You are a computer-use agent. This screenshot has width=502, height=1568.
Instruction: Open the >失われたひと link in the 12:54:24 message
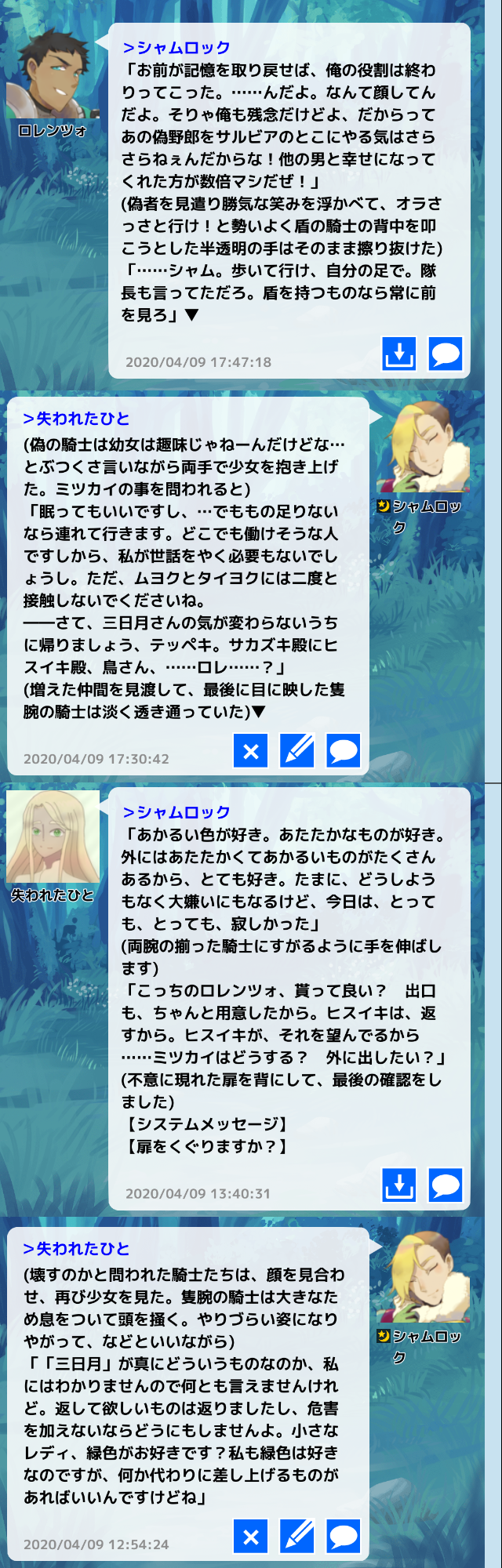pos(77,1249)
